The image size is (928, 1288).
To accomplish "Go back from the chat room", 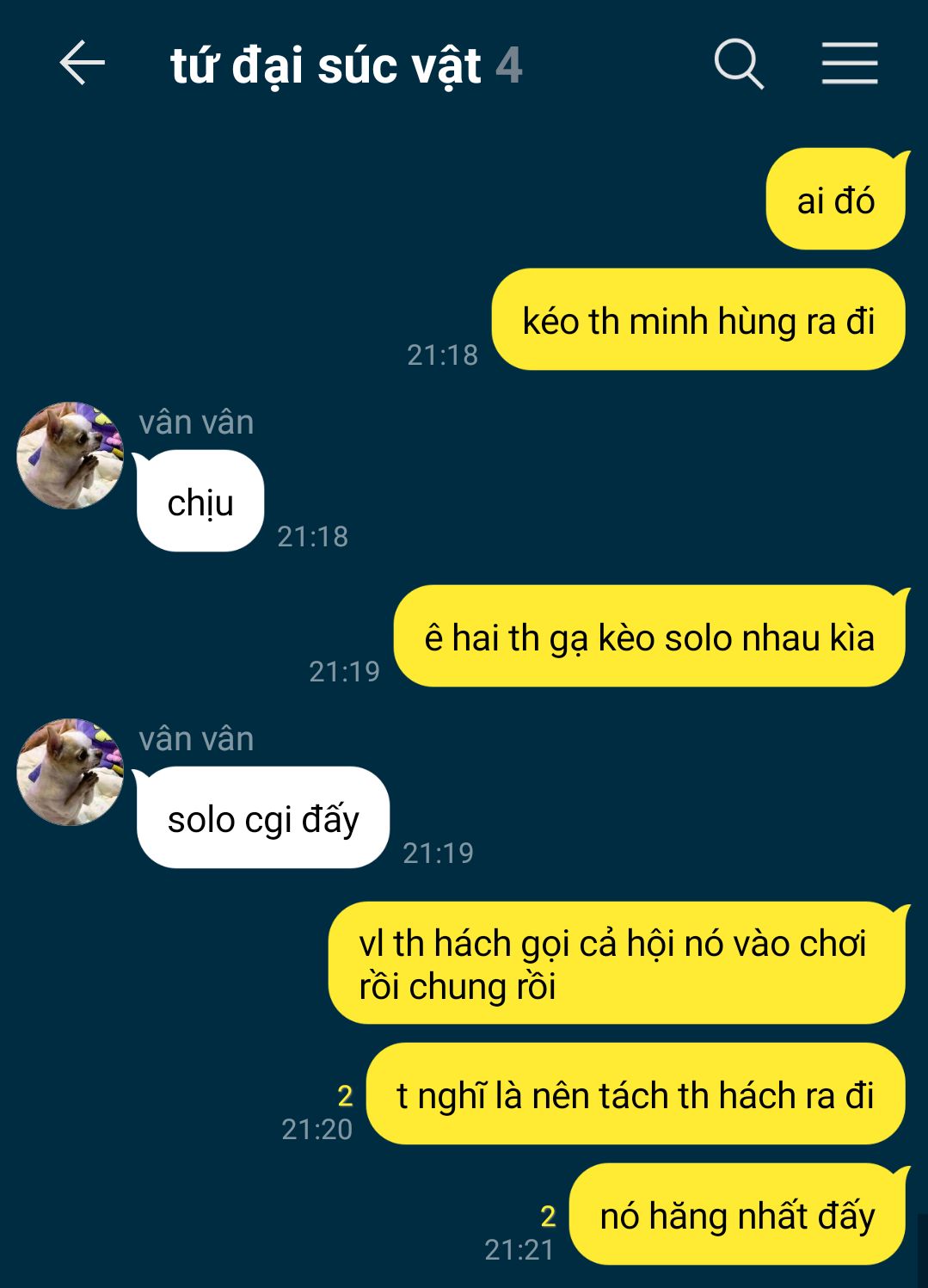I will [82, 64].
